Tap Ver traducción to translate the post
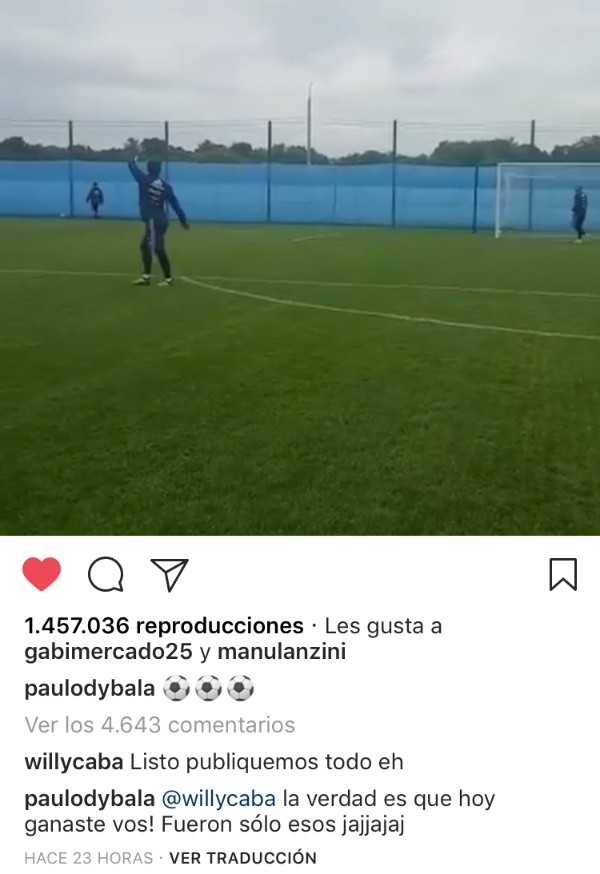The height and width of the screenshot is (874, 600). [243, 858]
